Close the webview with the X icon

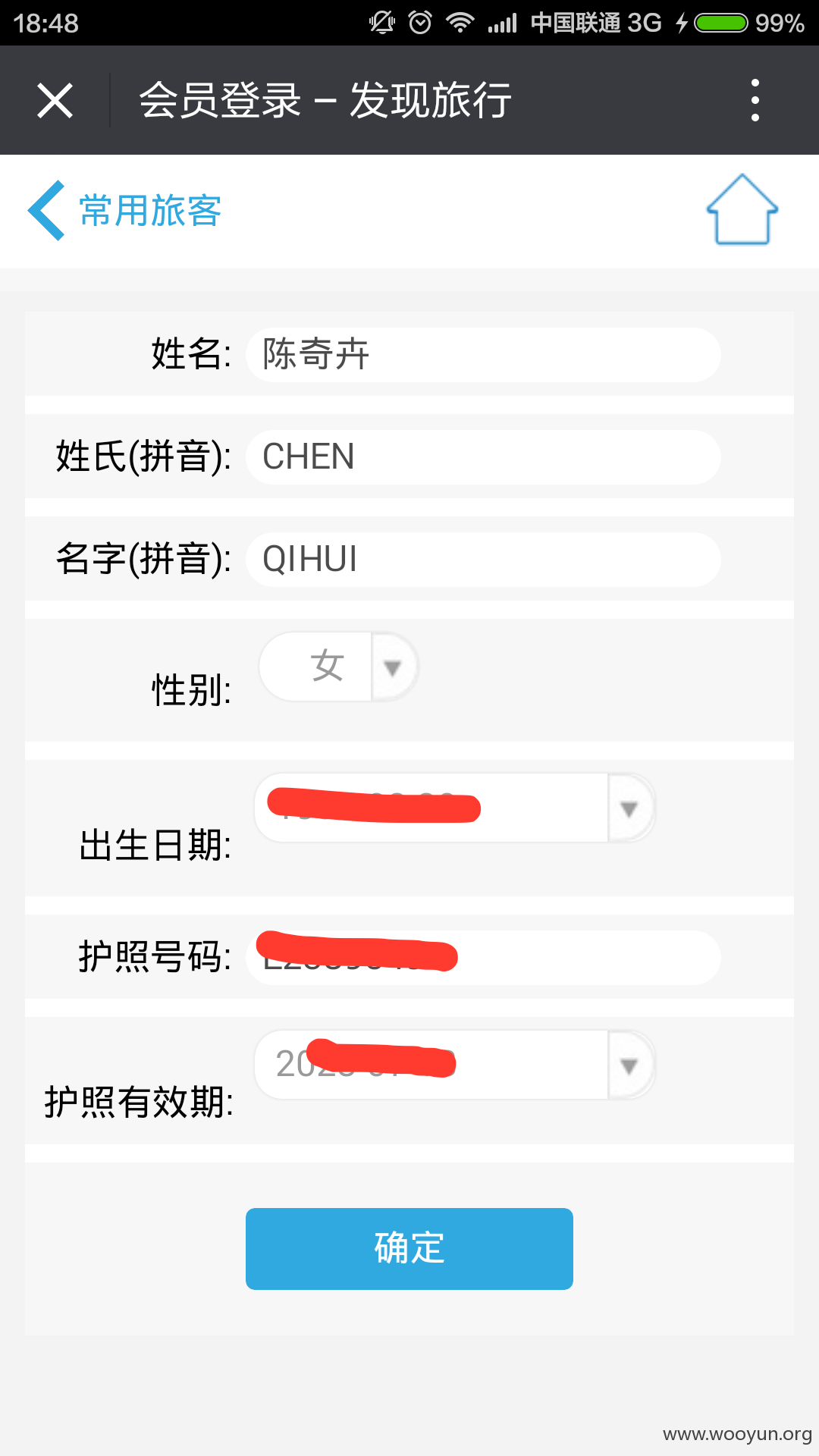pyautogui.click(x=55, y=100)
